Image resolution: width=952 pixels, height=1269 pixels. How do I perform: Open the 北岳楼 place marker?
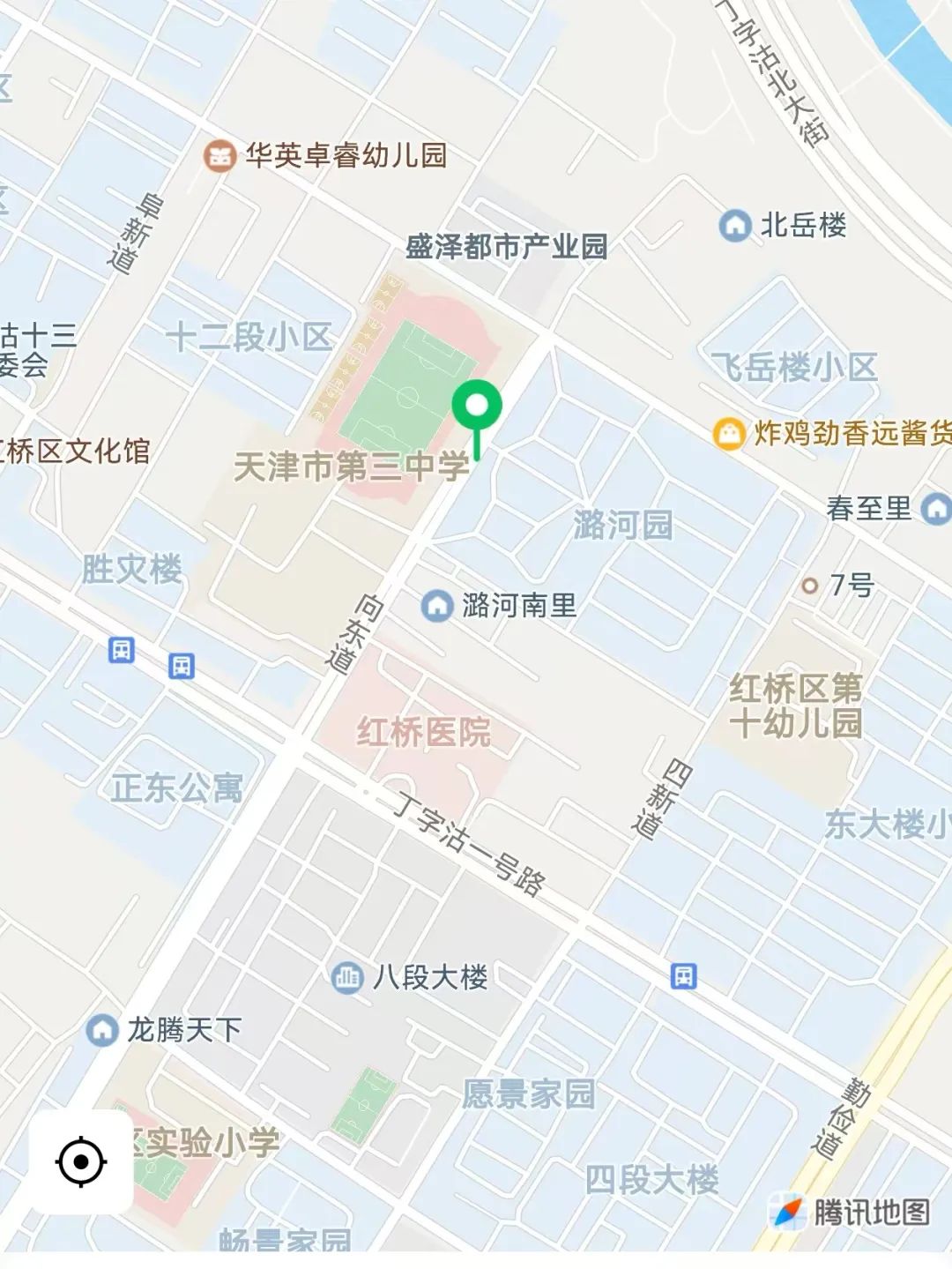[734, 225]
